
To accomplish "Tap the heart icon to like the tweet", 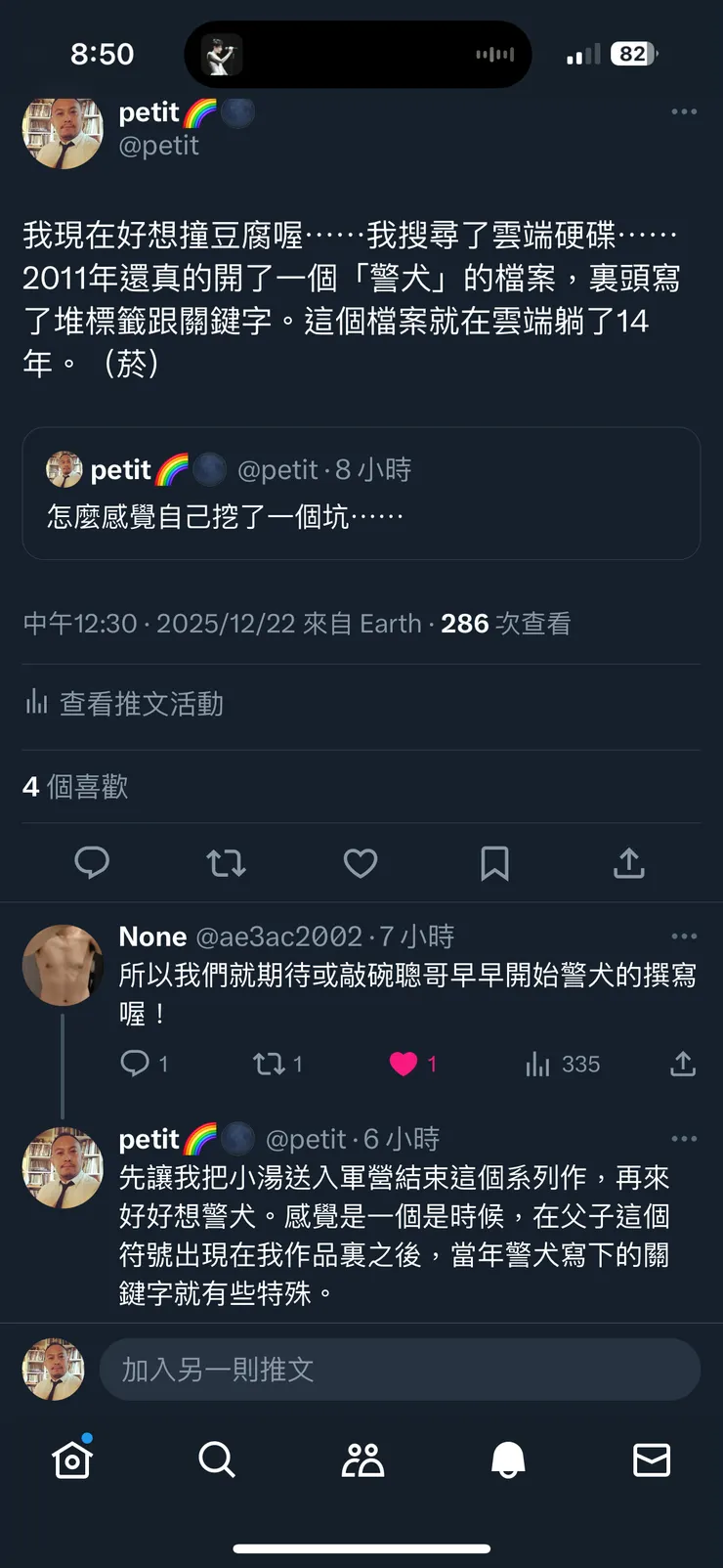I will pos(361,863).
